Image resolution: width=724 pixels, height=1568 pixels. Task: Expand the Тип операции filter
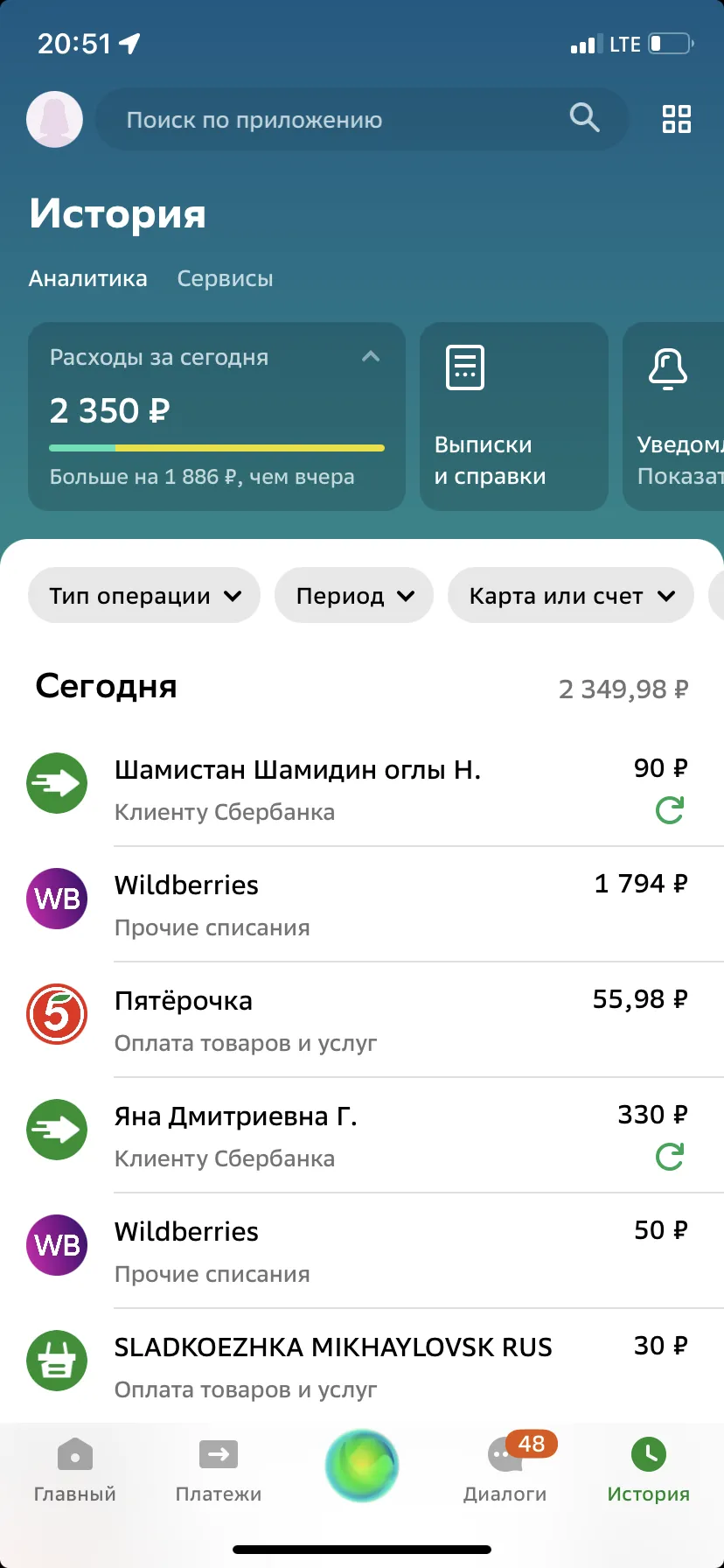(144, 596)
